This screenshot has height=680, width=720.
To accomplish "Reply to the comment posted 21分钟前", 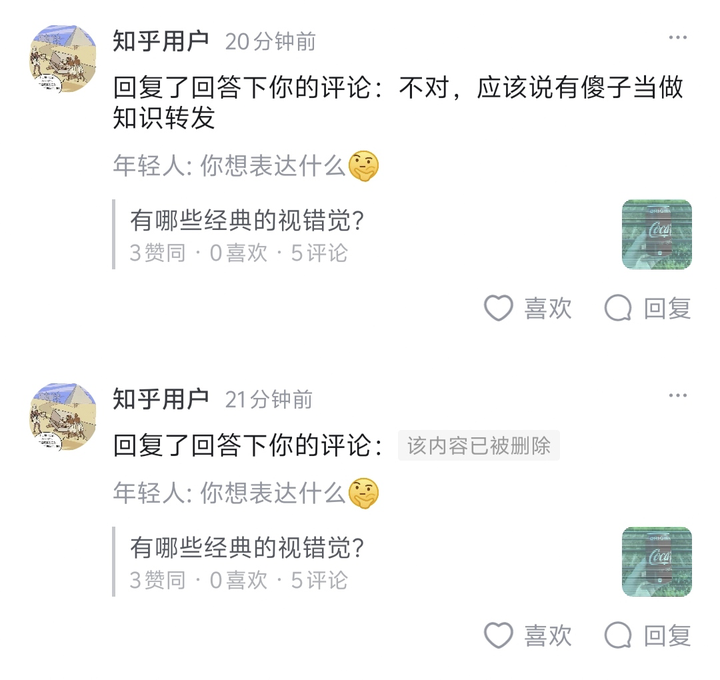I will pyautogui.click(x=648, y=634).
